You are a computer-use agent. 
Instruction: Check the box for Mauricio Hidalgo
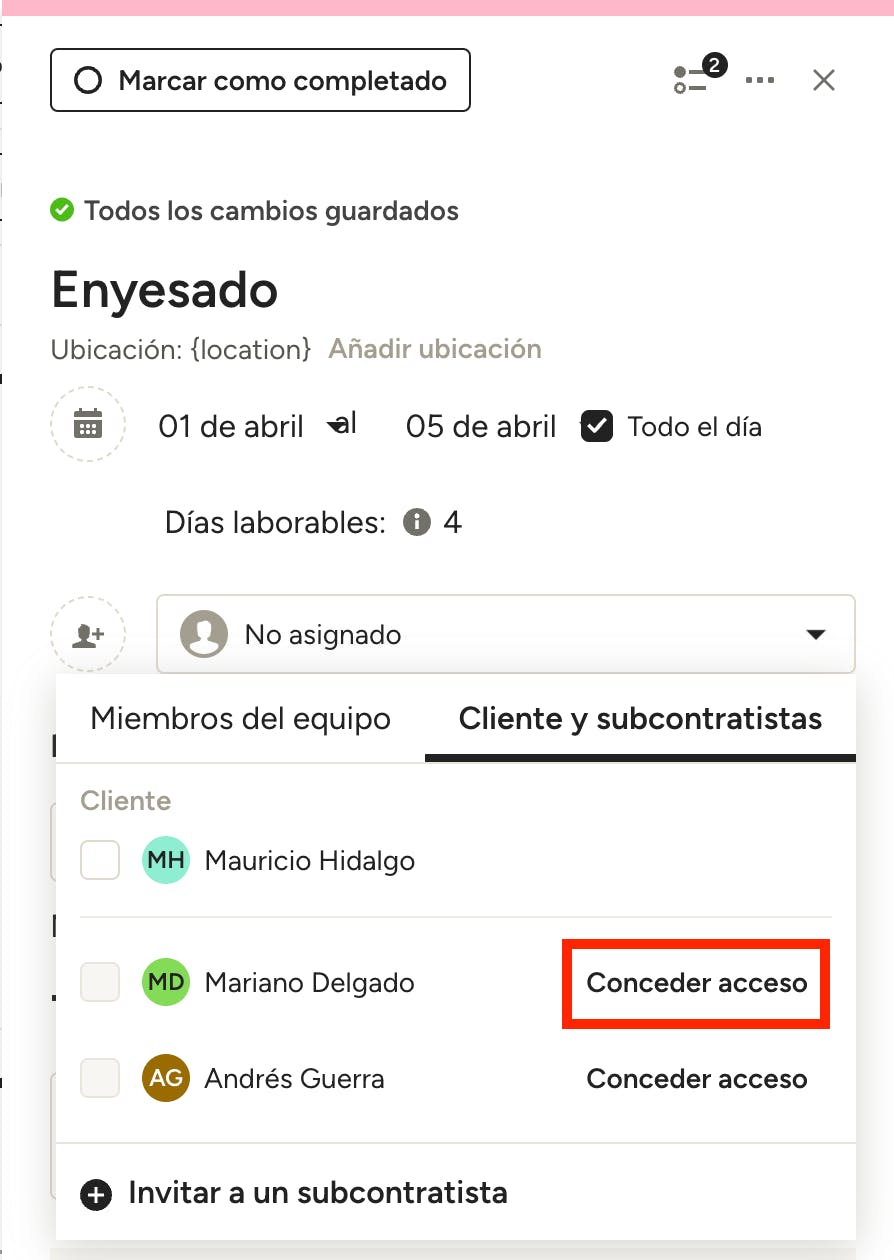[x=100, y=860]
